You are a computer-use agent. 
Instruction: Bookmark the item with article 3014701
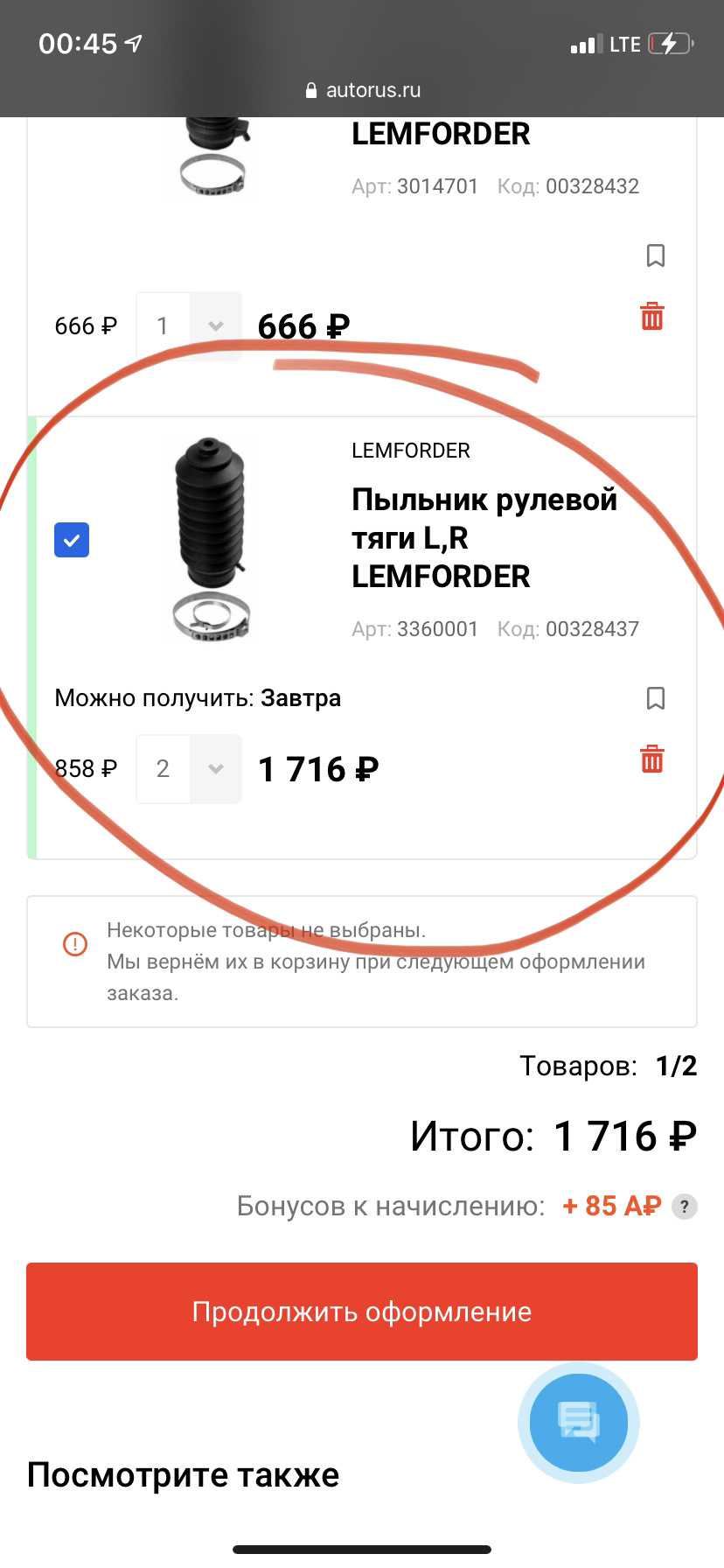[655, 255]
